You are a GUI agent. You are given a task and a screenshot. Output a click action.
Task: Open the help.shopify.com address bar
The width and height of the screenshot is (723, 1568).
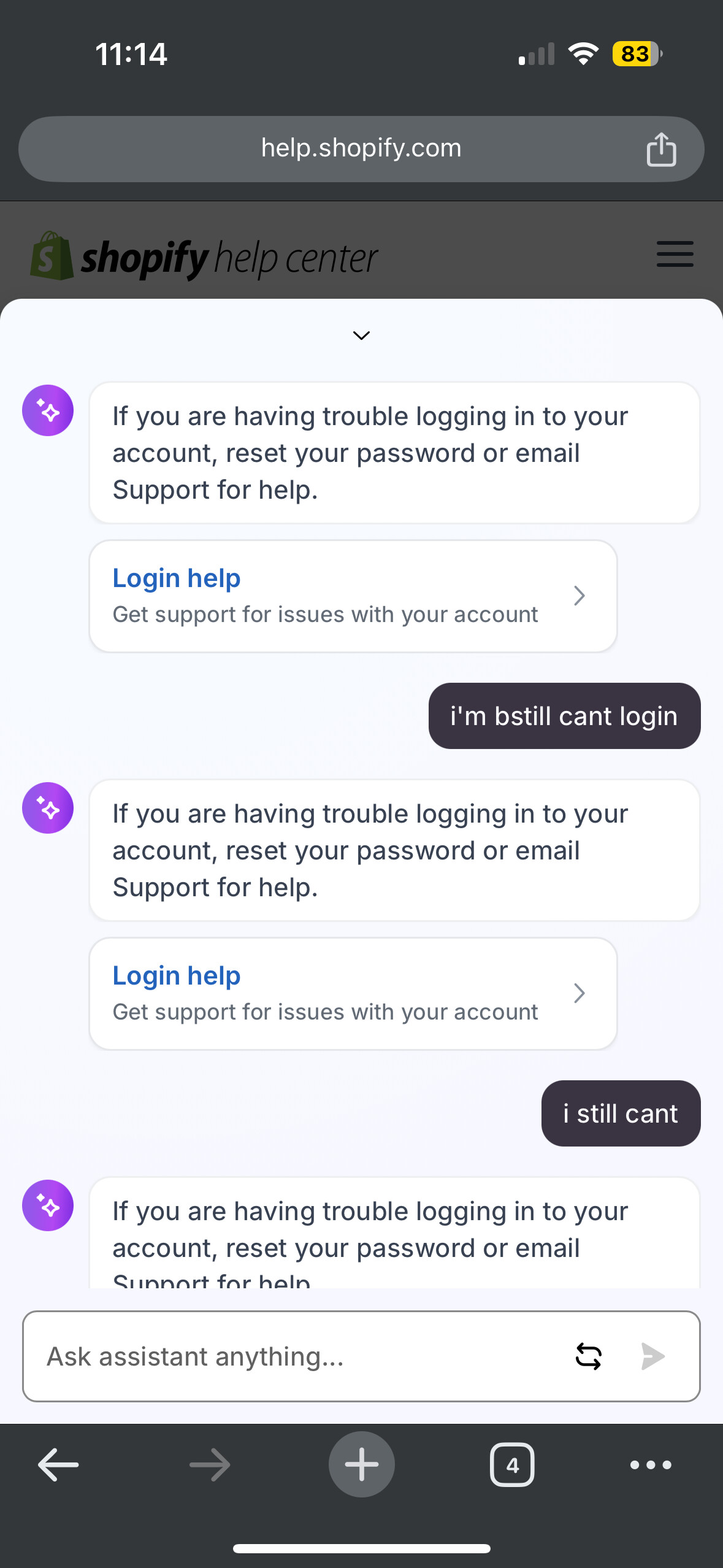tap(361, 149)
